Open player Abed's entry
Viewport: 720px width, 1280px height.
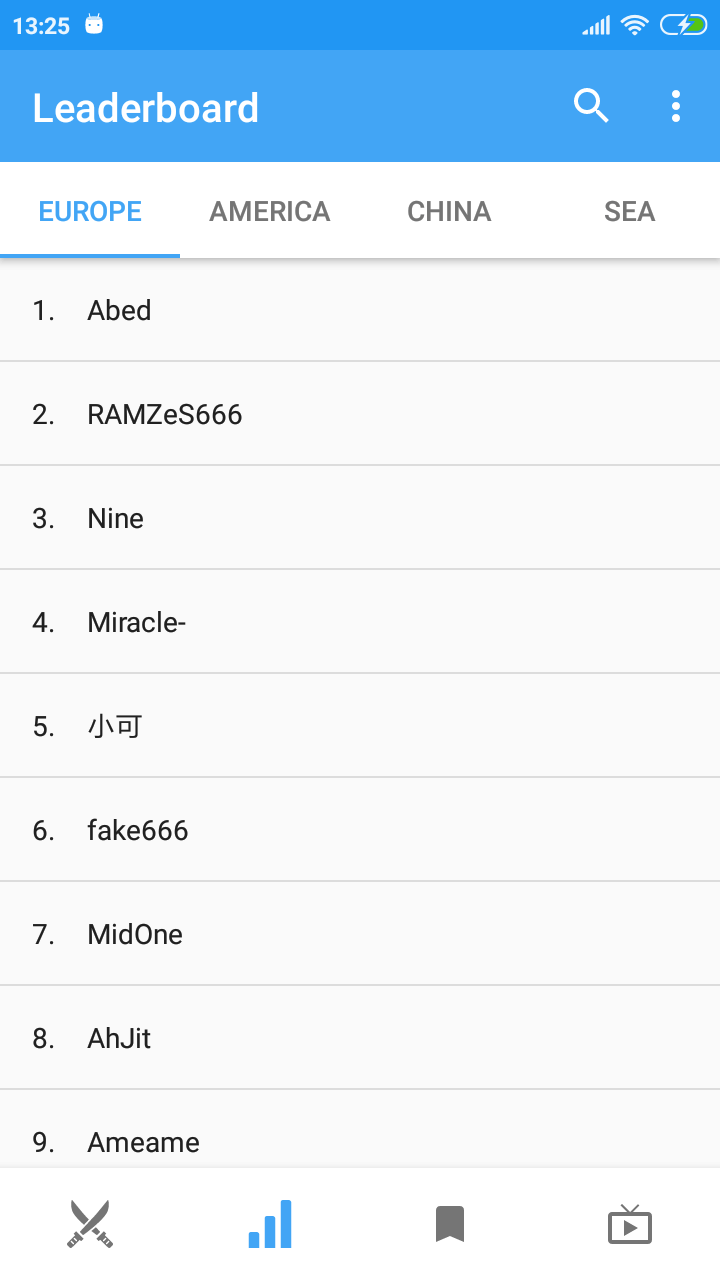360,310
